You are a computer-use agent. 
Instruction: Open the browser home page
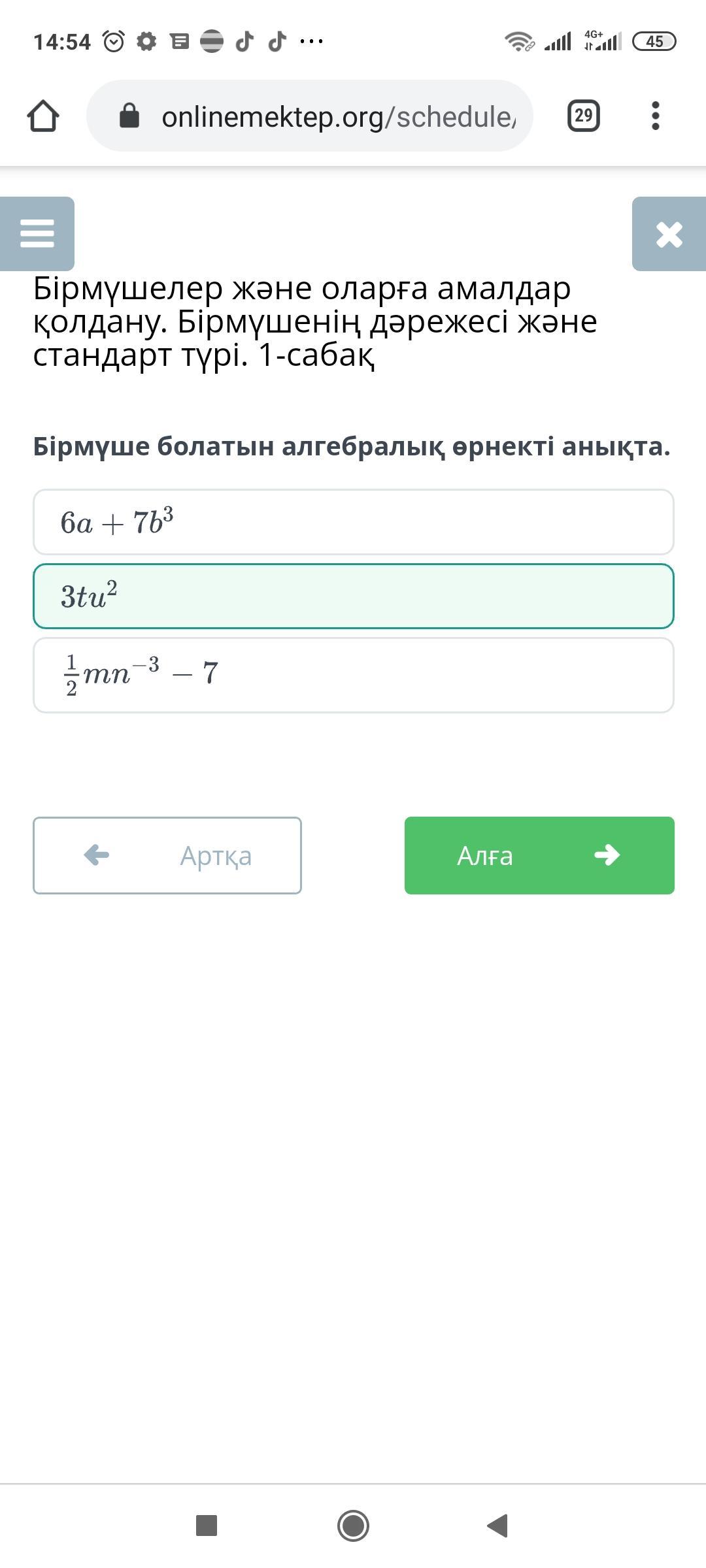tap(43, 116)
